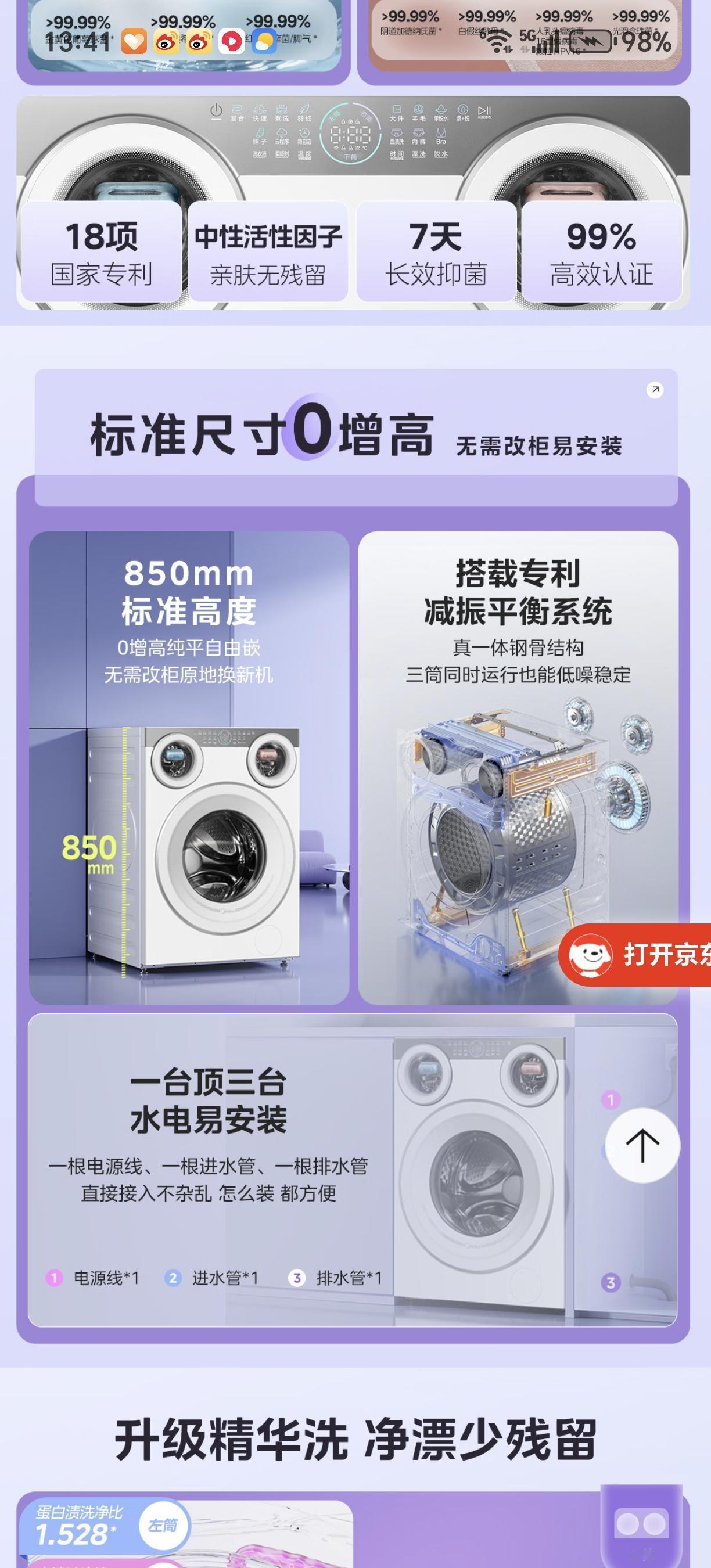Choose the 筒自洁 drum self-clean icon

click(304, 134)
